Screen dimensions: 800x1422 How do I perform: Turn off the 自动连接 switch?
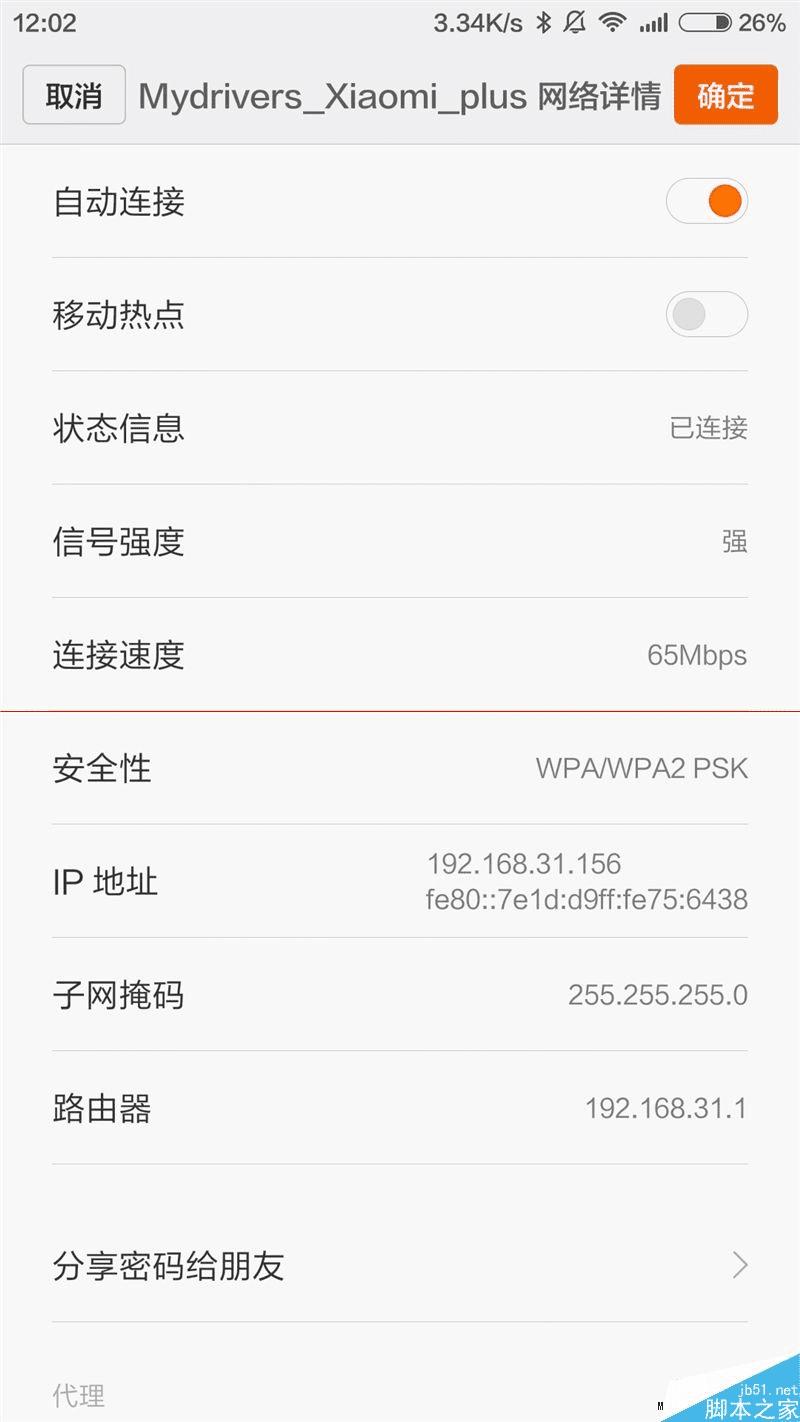tap(707, 202)
